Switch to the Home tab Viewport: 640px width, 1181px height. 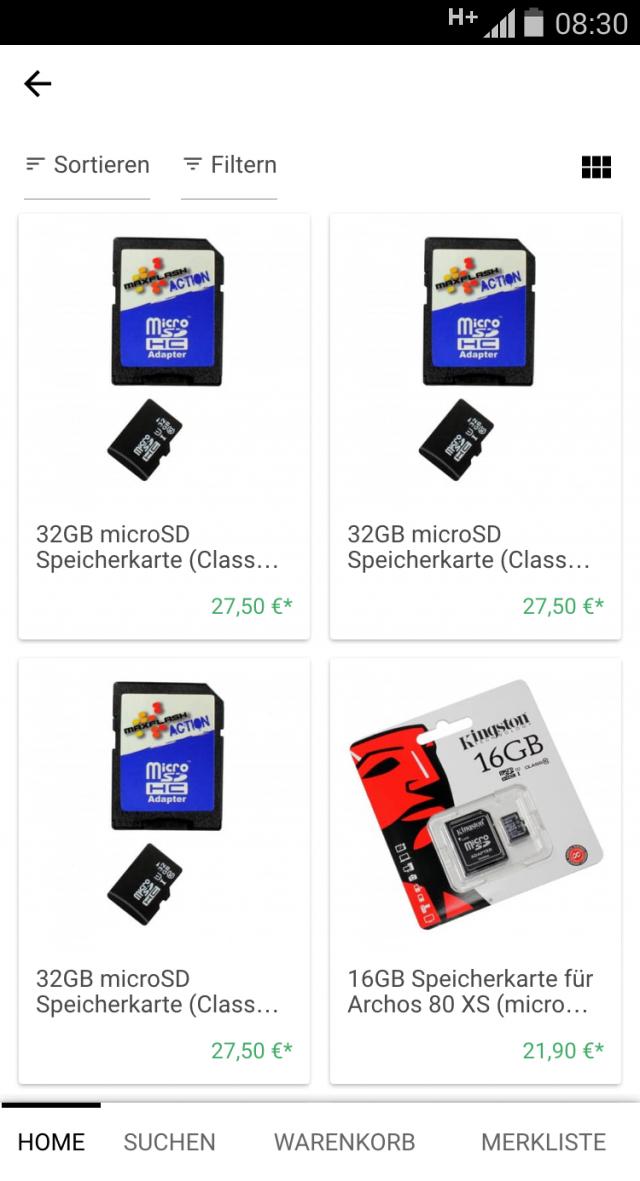(51, 1142)
